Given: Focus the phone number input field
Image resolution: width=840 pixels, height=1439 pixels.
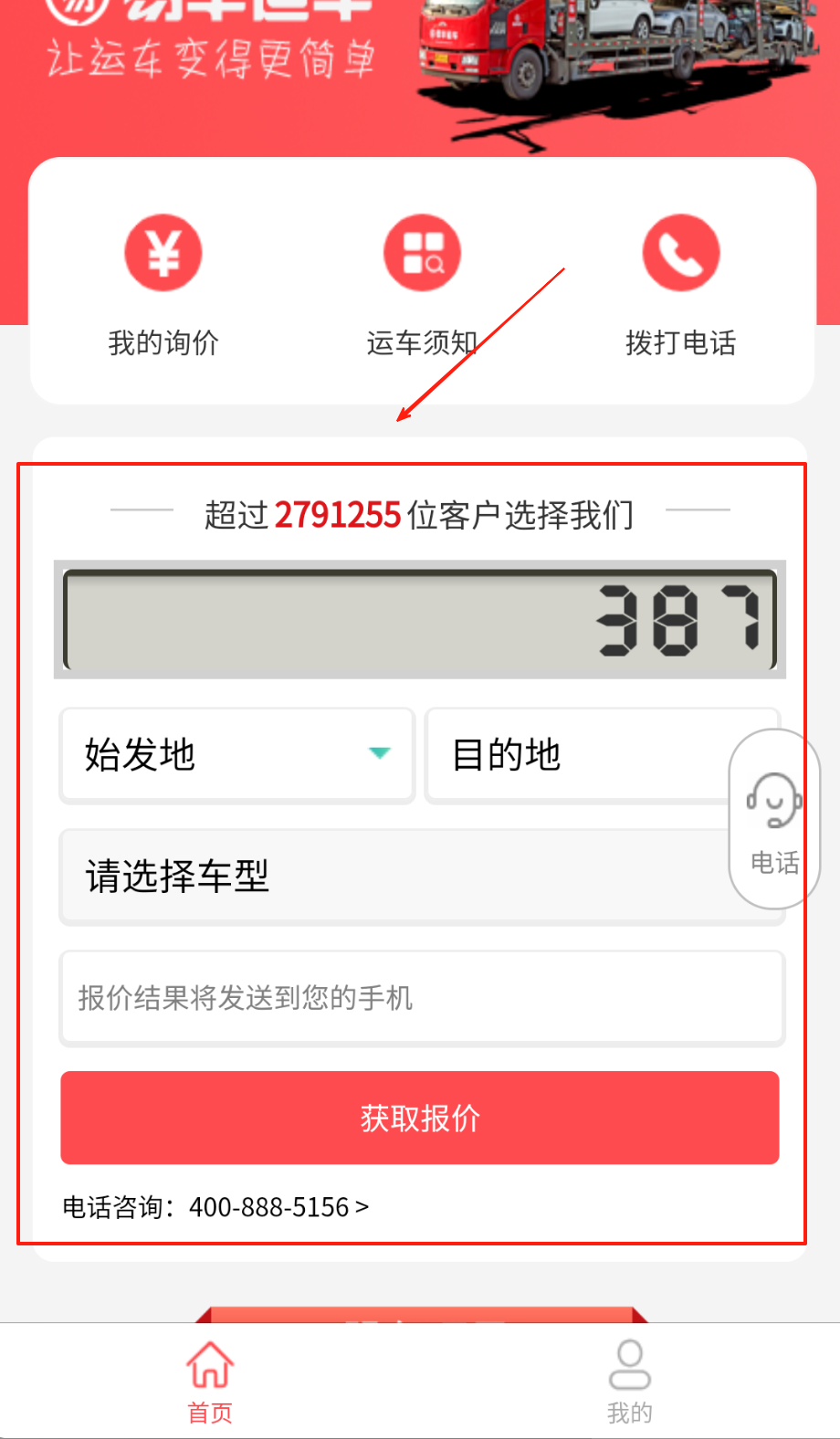Looking at the screenshot, I should 421,998.
